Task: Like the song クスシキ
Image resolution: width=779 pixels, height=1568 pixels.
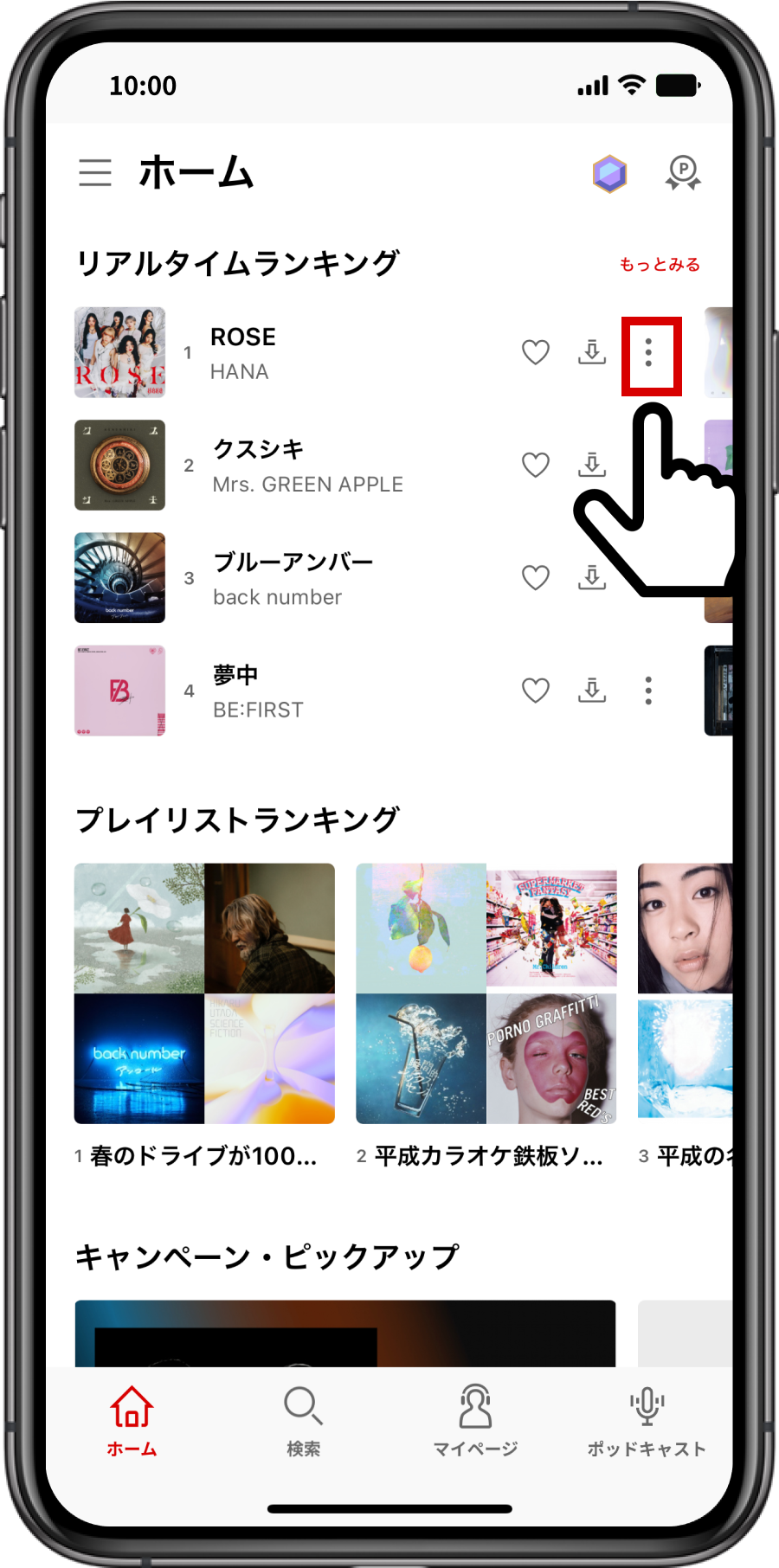Action: click(x=536, y=466)
